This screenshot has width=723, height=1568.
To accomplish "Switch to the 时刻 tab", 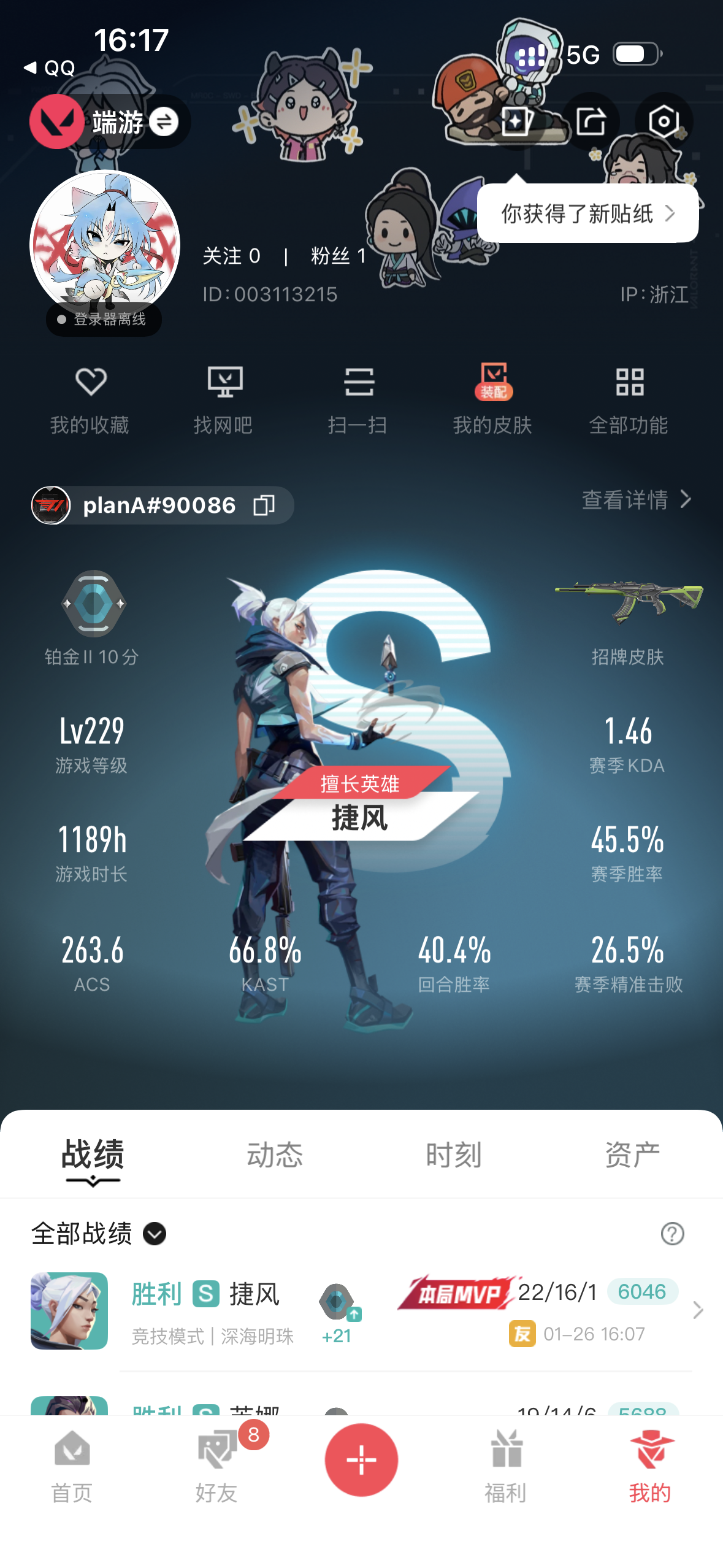I will pos(454,1155).
